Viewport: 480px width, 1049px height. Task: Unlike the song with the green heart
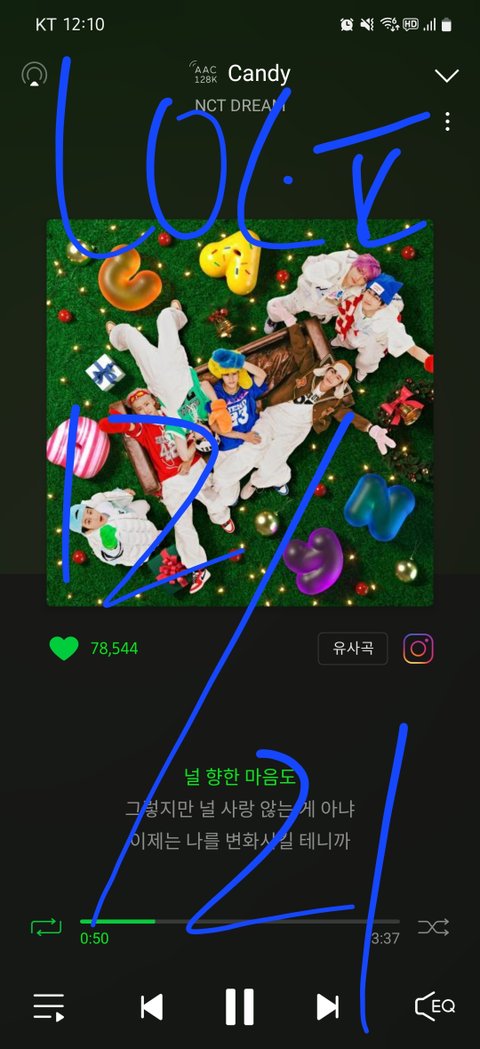click(x=64, y=648)
